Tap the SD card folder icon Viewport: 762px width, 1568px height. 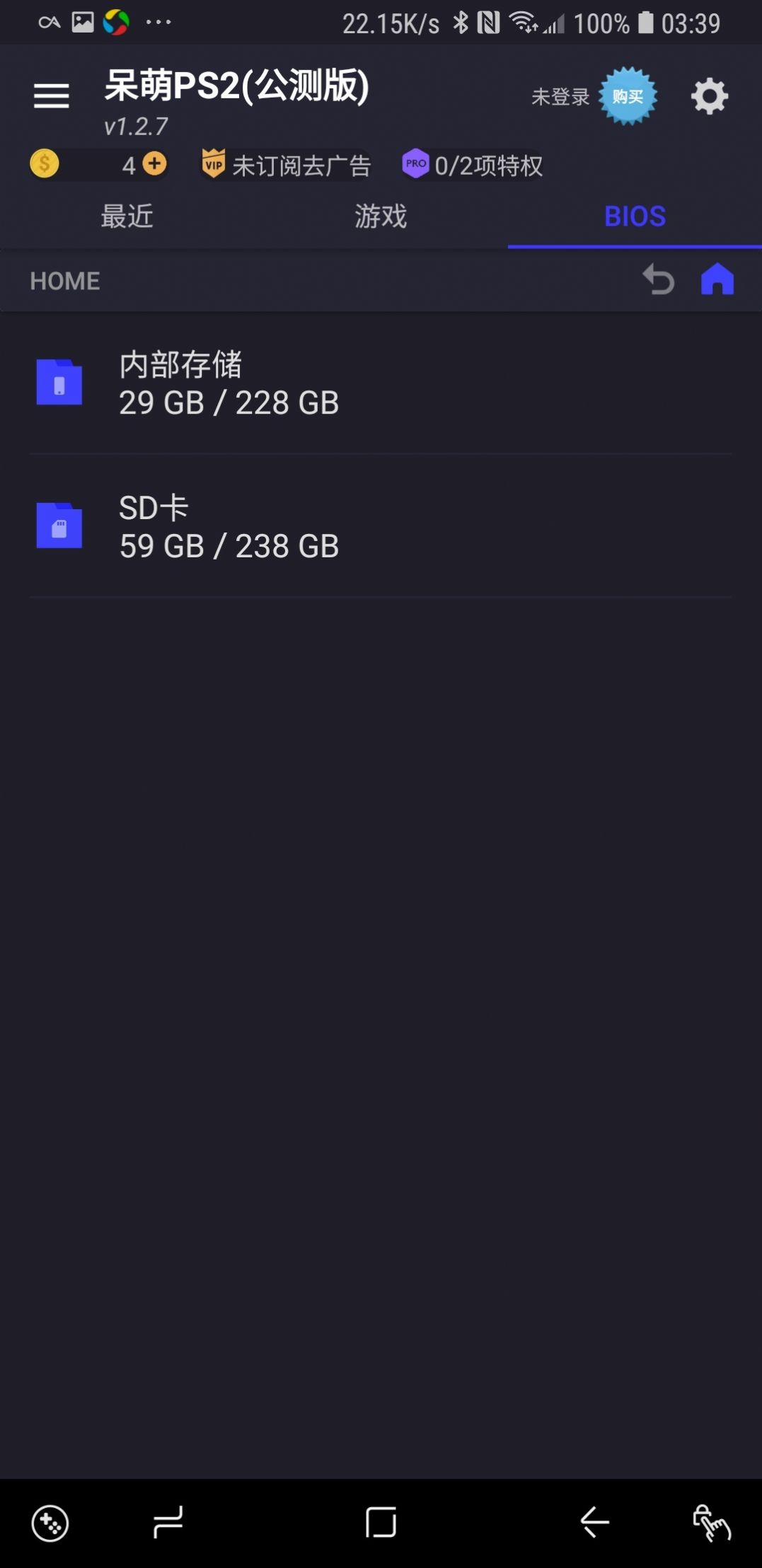tap(59, 526)
